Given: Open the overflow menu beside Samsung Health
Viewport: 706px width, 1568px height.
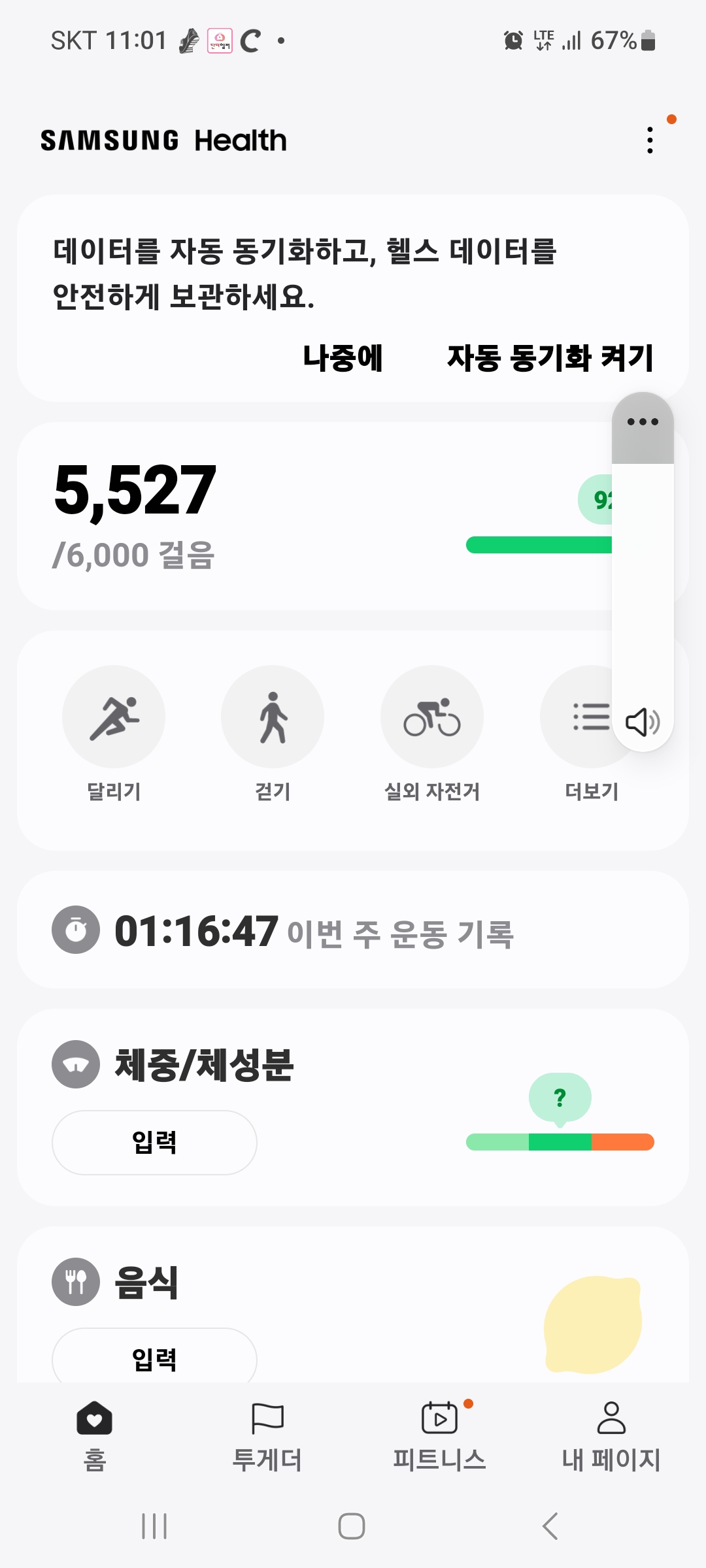Looking at the screenshot, I should (x=650, y=140).
